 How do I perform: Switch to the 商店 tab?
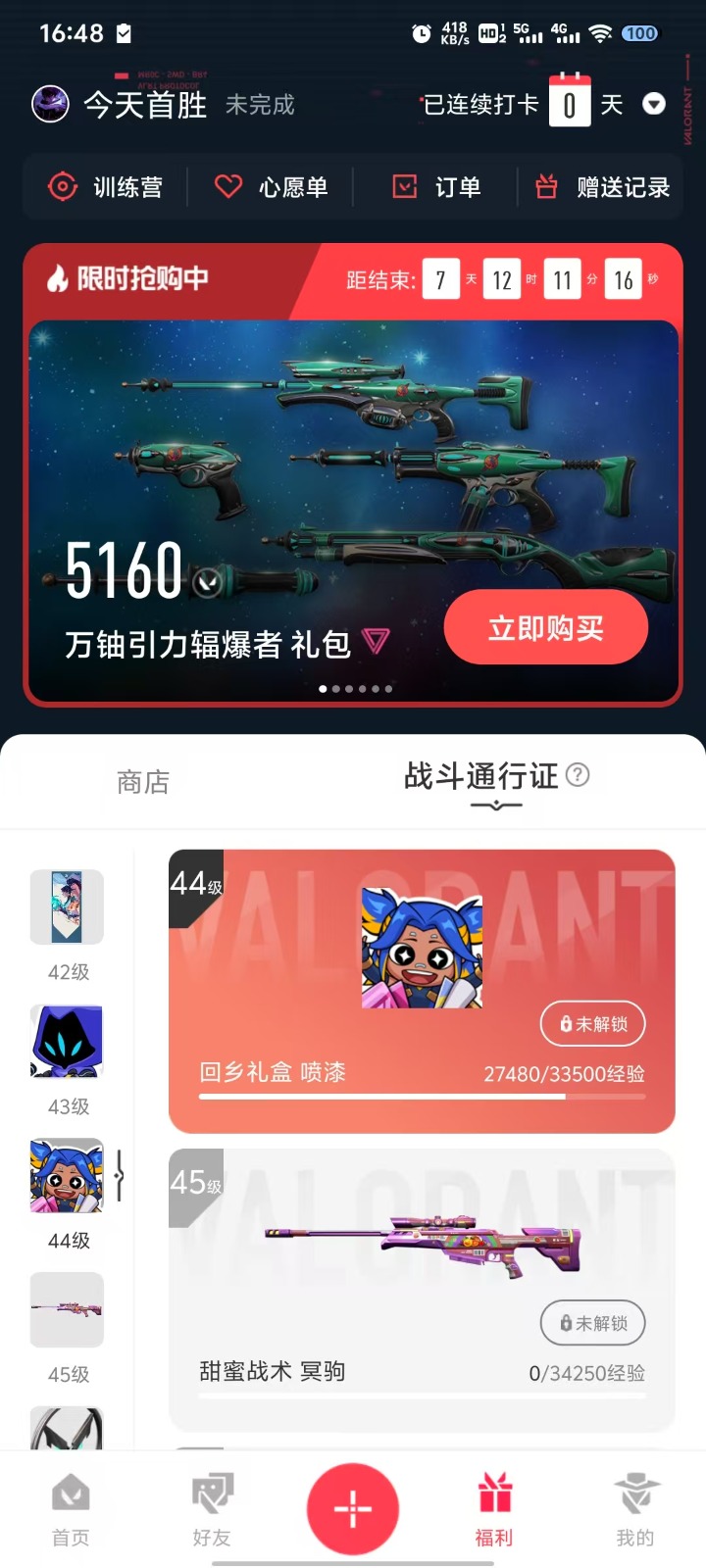pyautogui.click(x=143, y=782)
